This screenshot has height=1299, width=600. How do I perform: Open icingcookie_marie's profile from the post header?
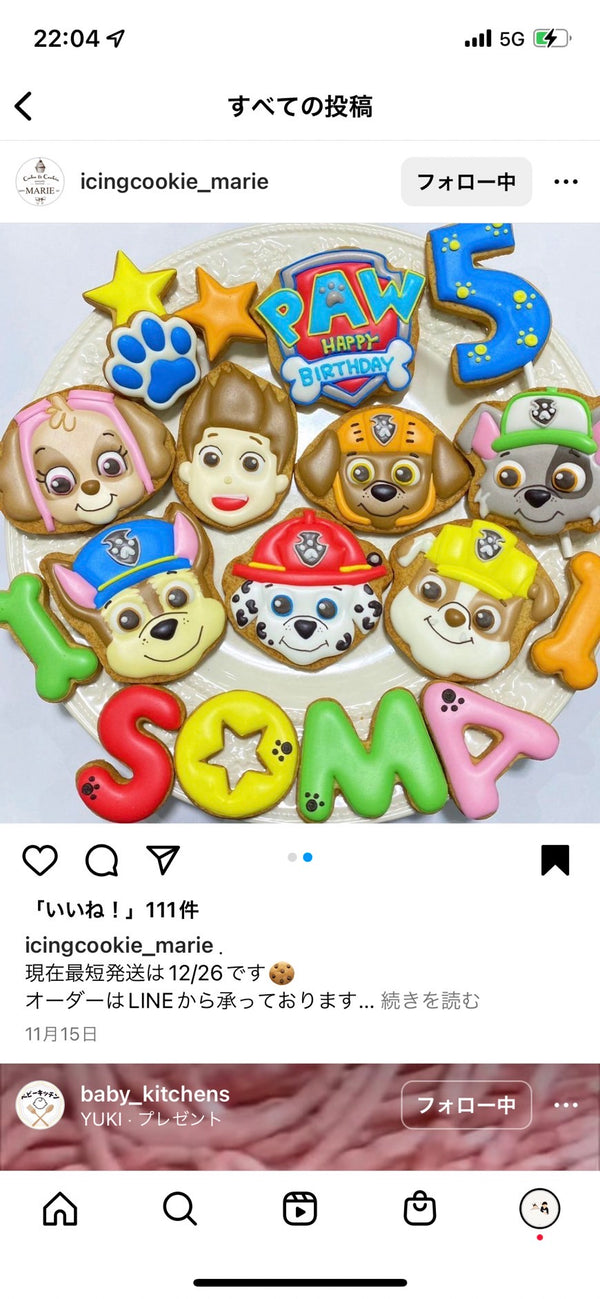[174, 181]
